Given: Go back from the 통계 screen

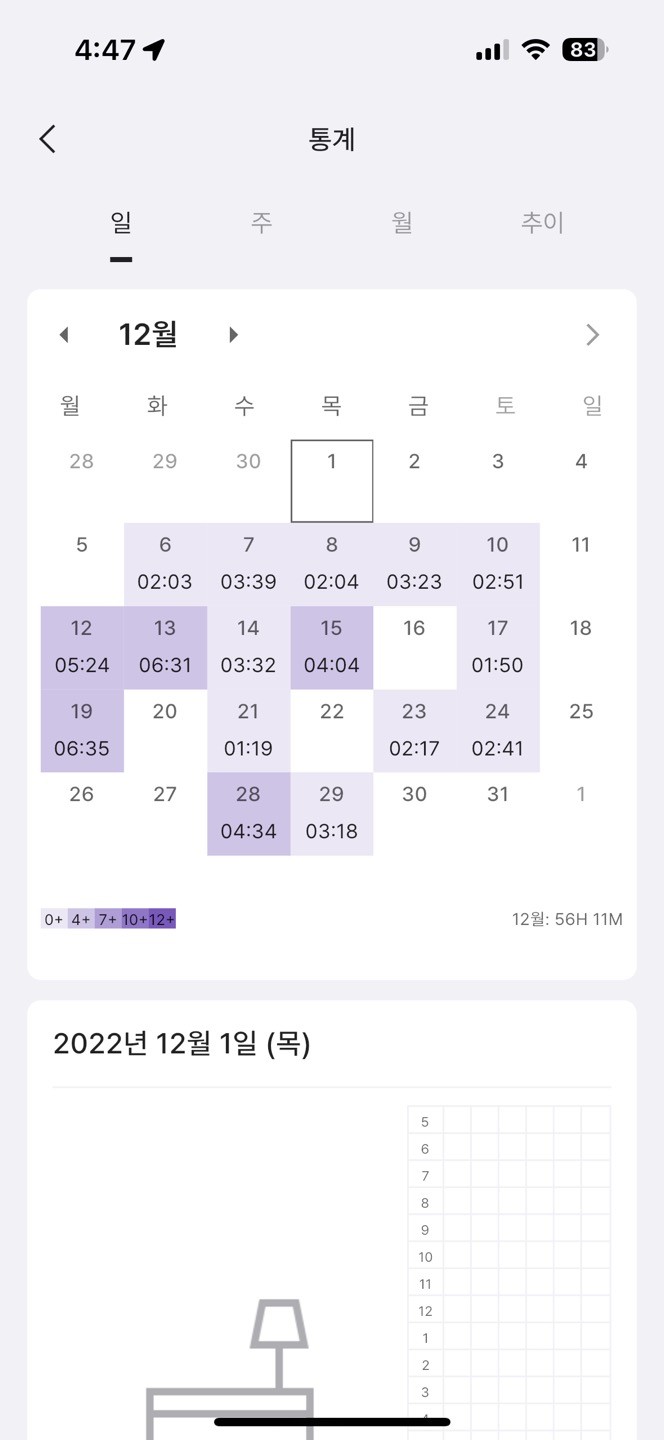Looking at the screenshot, I should [48, 139].
